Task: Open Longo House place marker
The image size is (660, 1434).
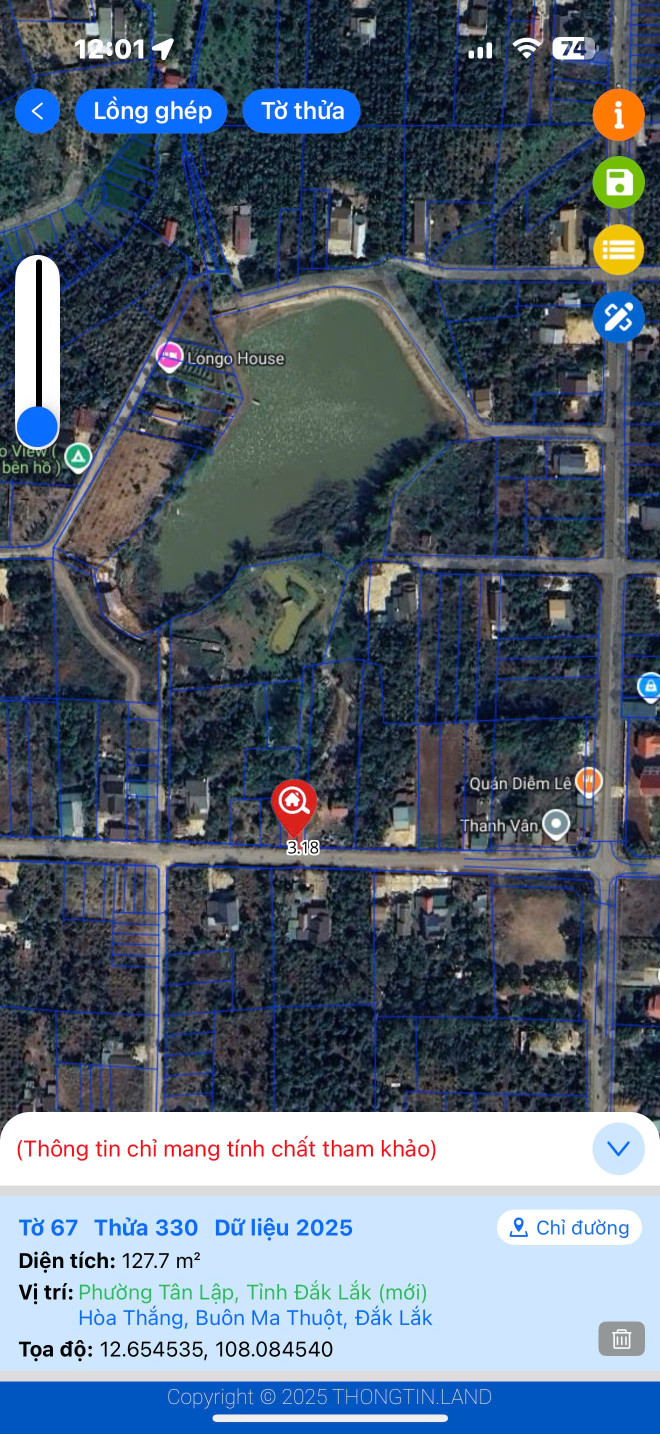Action: point(169,356)
